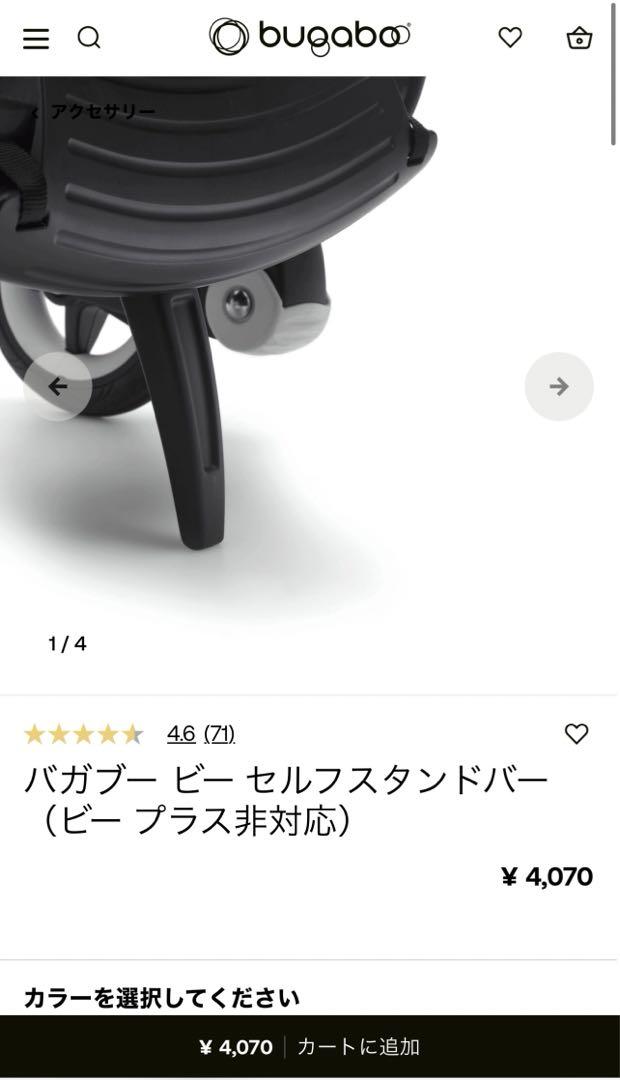Show the next product image
The height and width of the screenshot is (1080, 620).
(559, 386)
